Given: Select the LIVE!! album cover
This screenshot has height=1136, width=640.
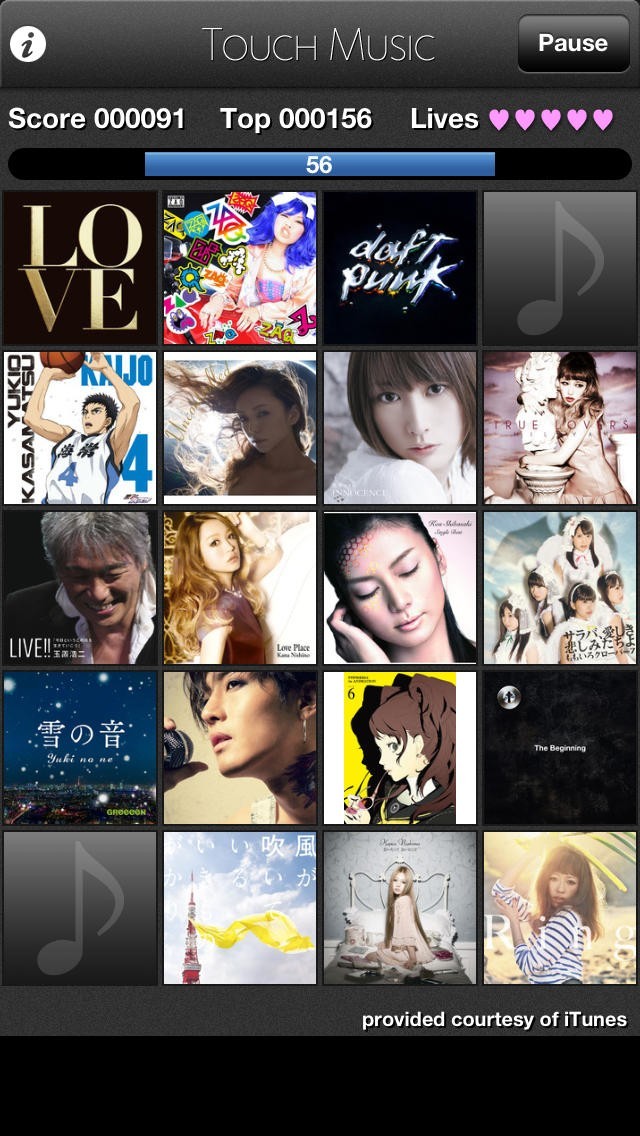Looking at the screenshot, I should coord(80,588).
